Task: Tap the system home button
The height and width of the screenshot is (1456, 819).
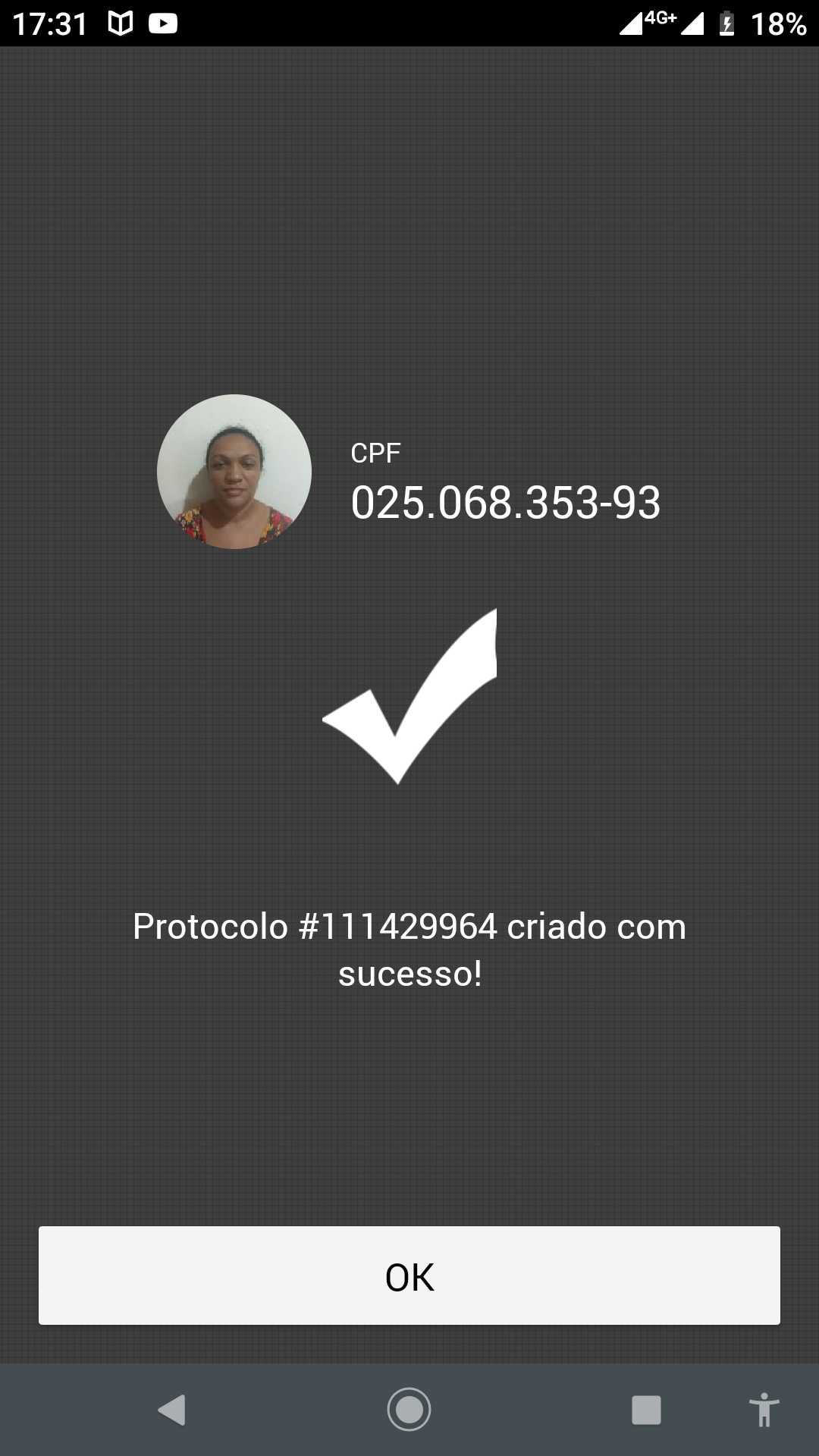Action: coord(409,1410)
